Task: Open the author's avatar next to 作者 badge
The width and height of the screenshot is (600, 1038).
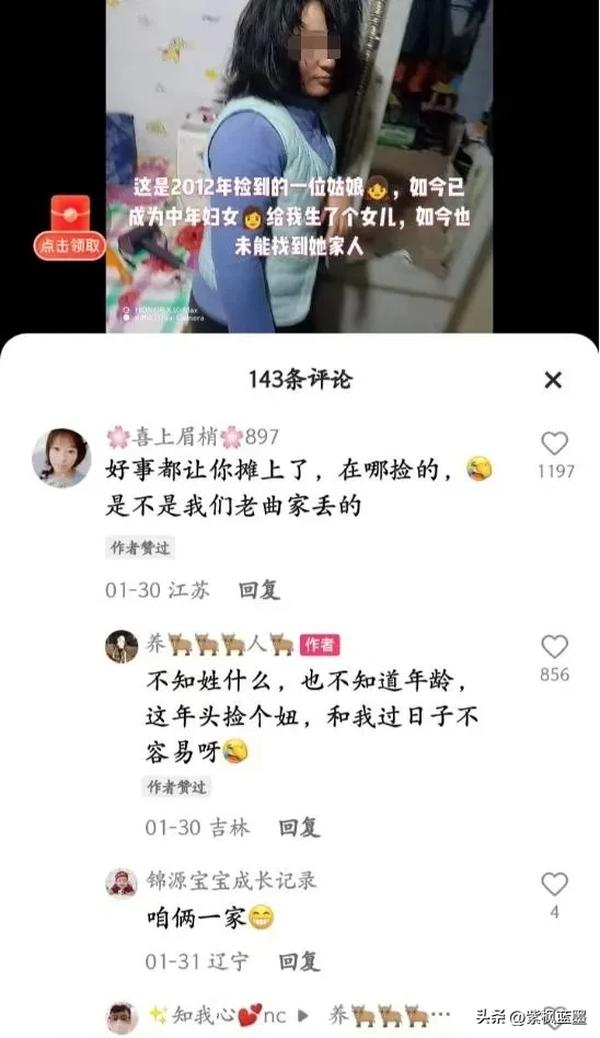Action: coord(122,646)
